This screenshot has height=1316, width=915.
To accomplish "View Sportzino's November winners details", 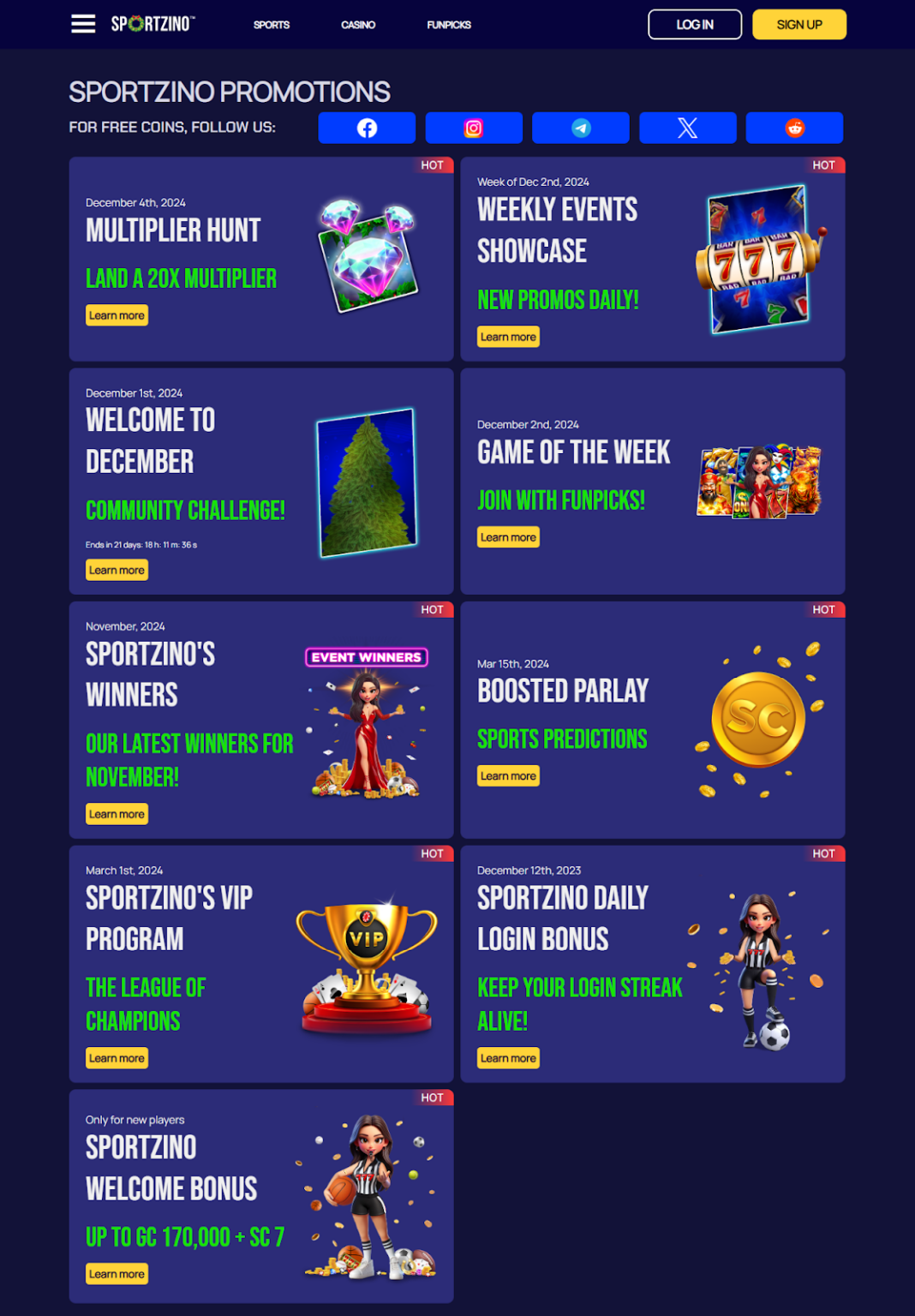I will (117, 814).
